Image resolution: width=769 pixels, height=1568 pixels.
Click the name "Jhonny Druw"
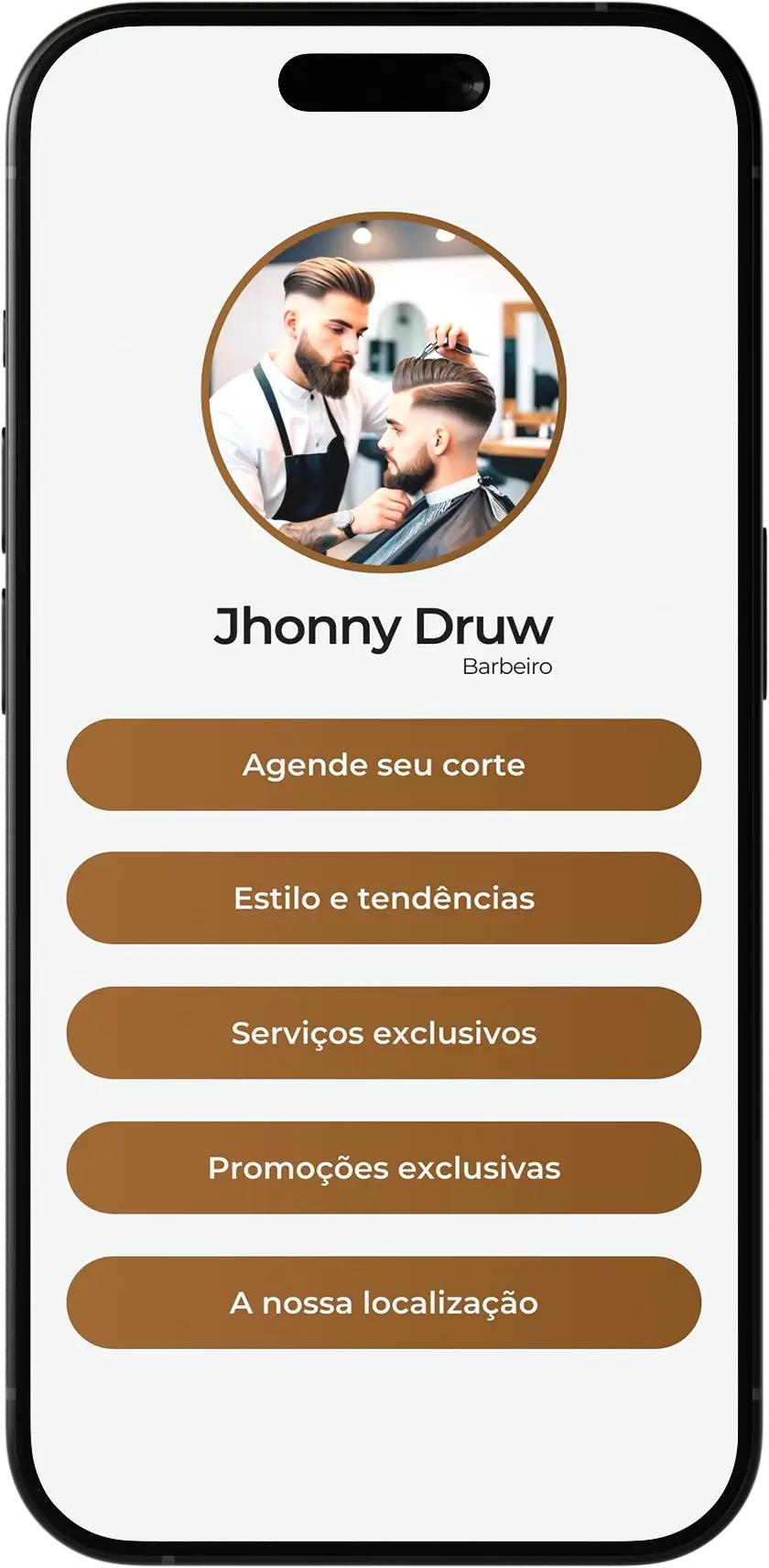click(x=384, y=626)
